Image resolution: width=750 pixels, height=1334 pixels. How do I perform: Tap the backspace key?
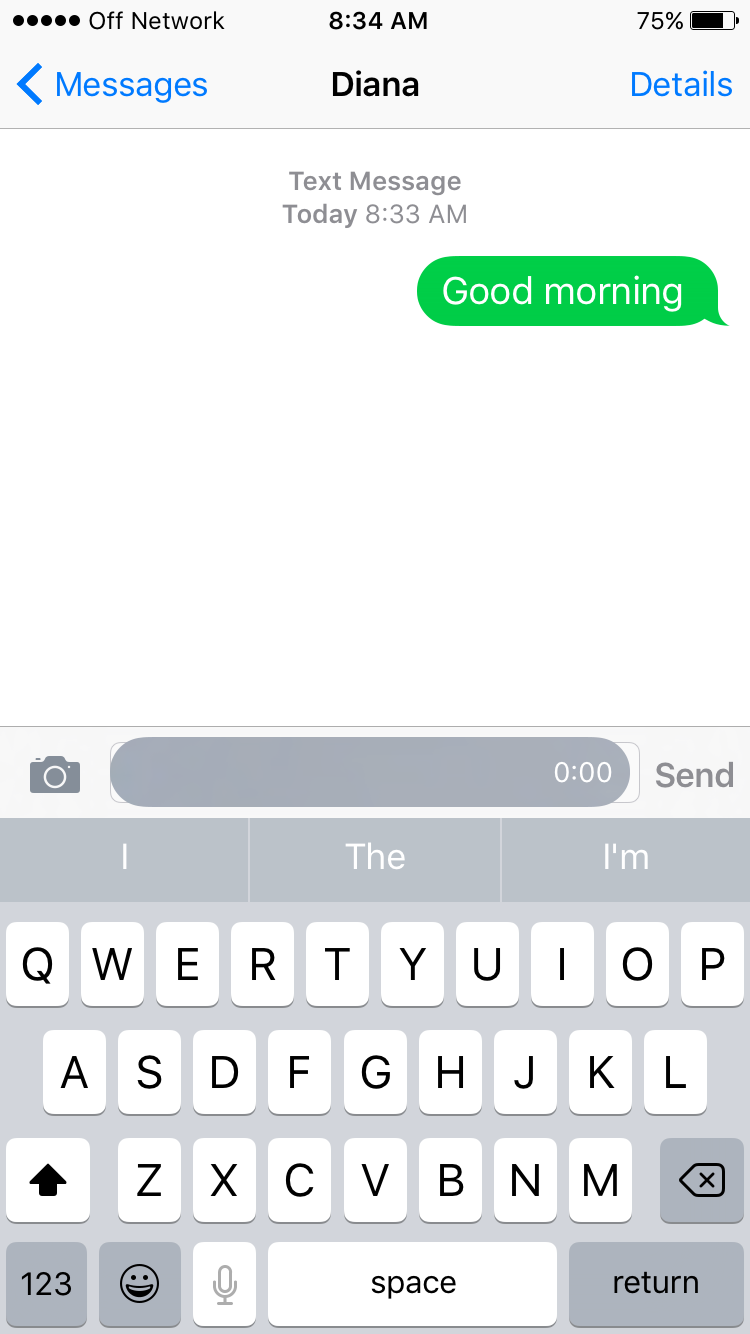coord(702,1181)
